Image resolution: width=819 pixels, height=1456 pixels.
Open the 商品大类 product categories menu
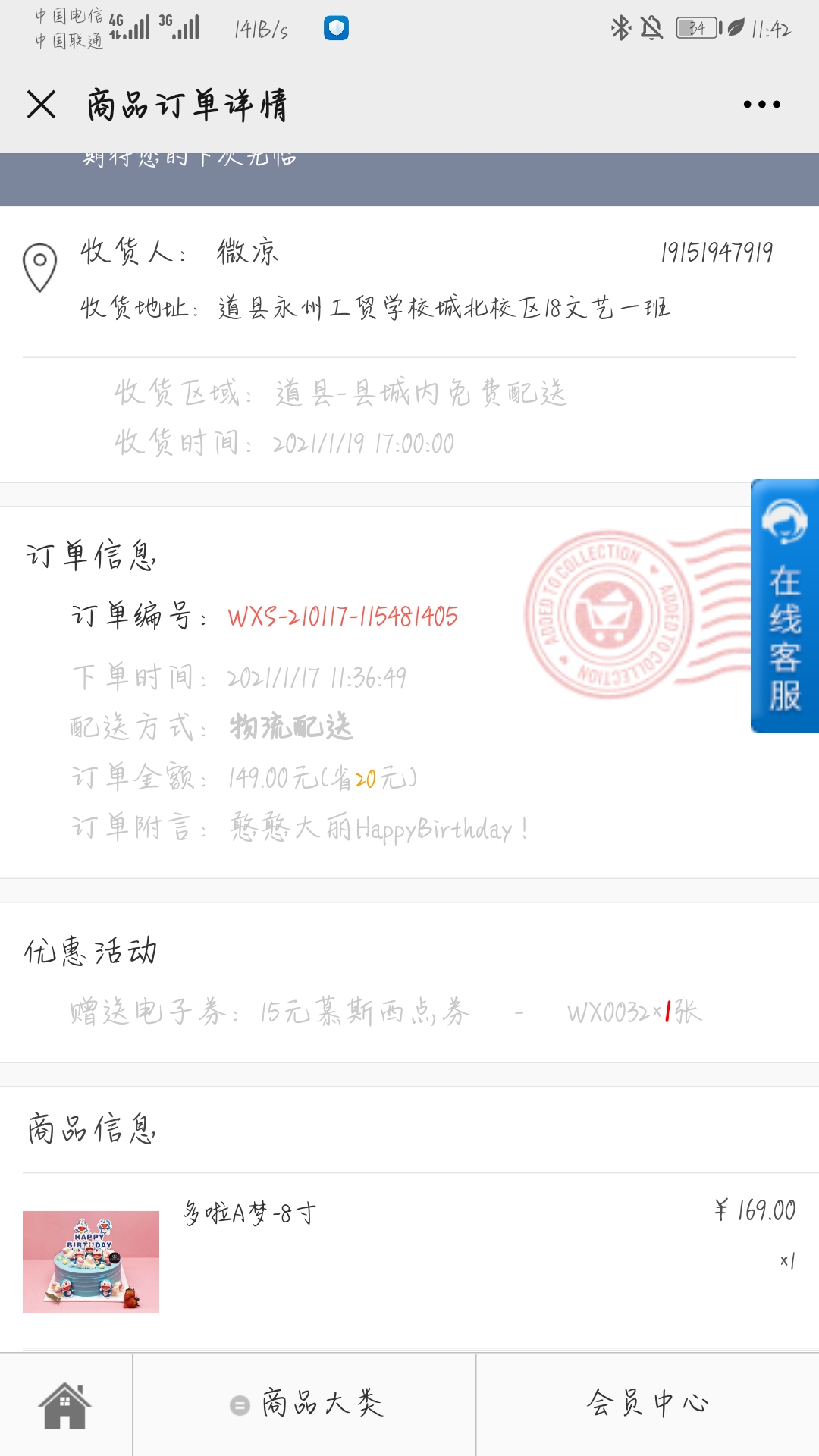305,1404
